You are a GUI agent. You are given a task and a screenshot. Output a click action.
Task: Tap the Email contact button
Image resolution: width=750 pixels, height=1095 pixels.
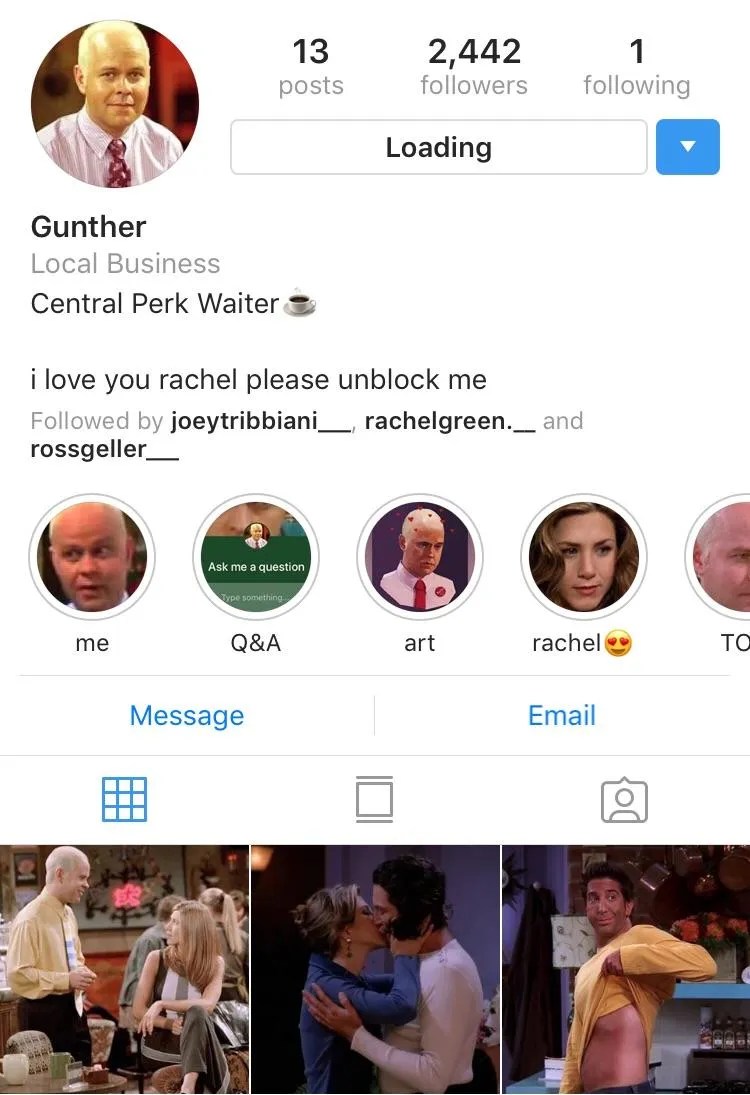561,716
